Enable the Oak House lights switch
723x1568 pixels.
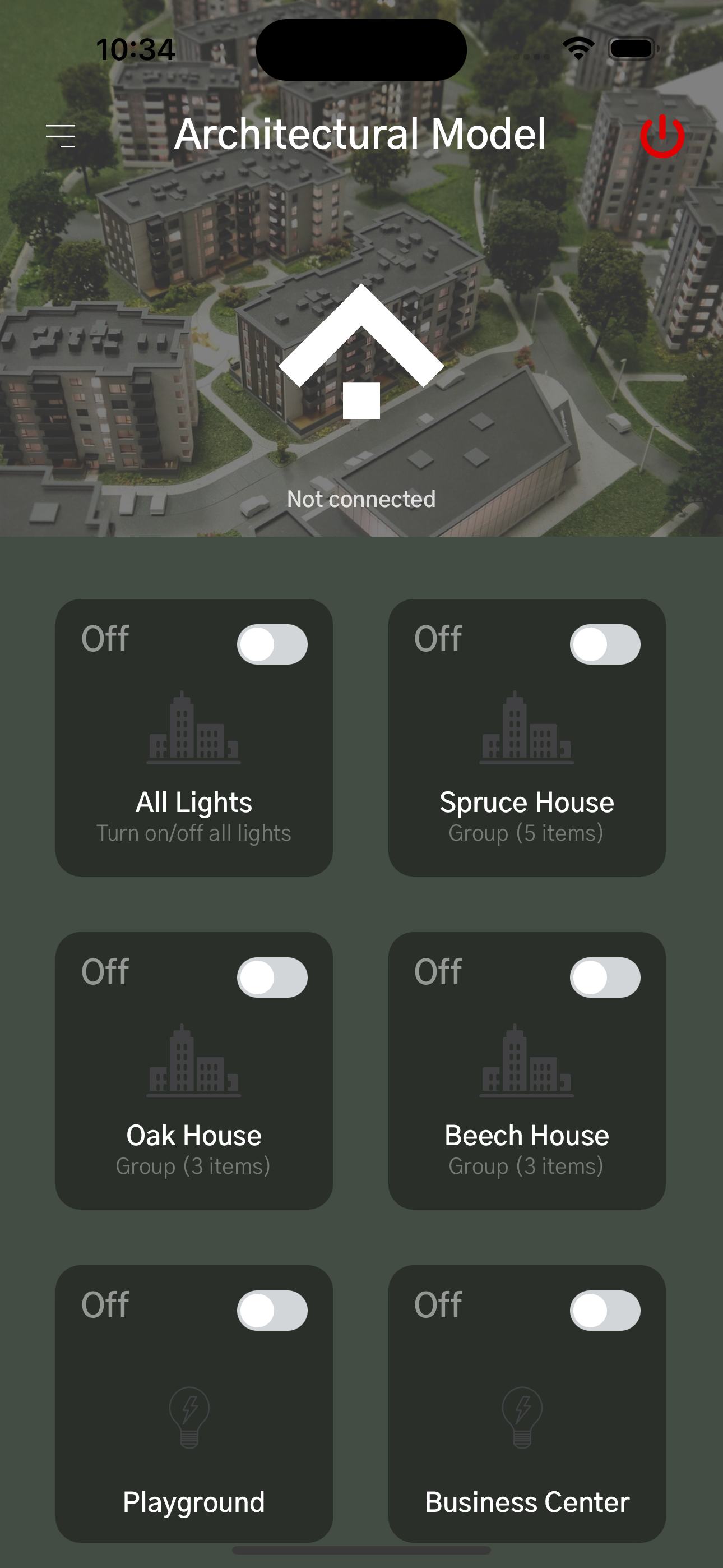point(272,977)
